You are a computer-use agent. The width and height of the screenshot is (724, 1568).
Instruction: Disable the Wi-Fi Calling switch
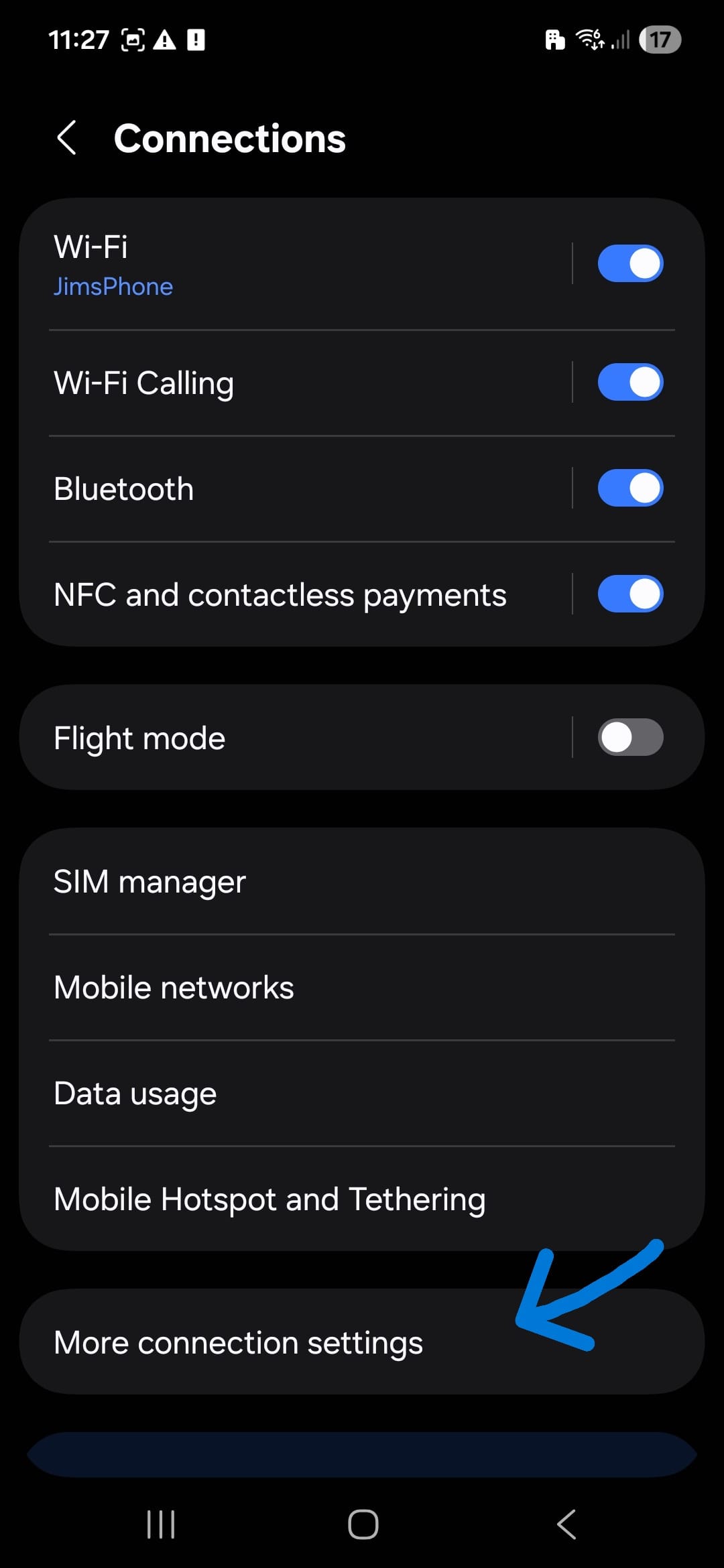click(630, 383)
